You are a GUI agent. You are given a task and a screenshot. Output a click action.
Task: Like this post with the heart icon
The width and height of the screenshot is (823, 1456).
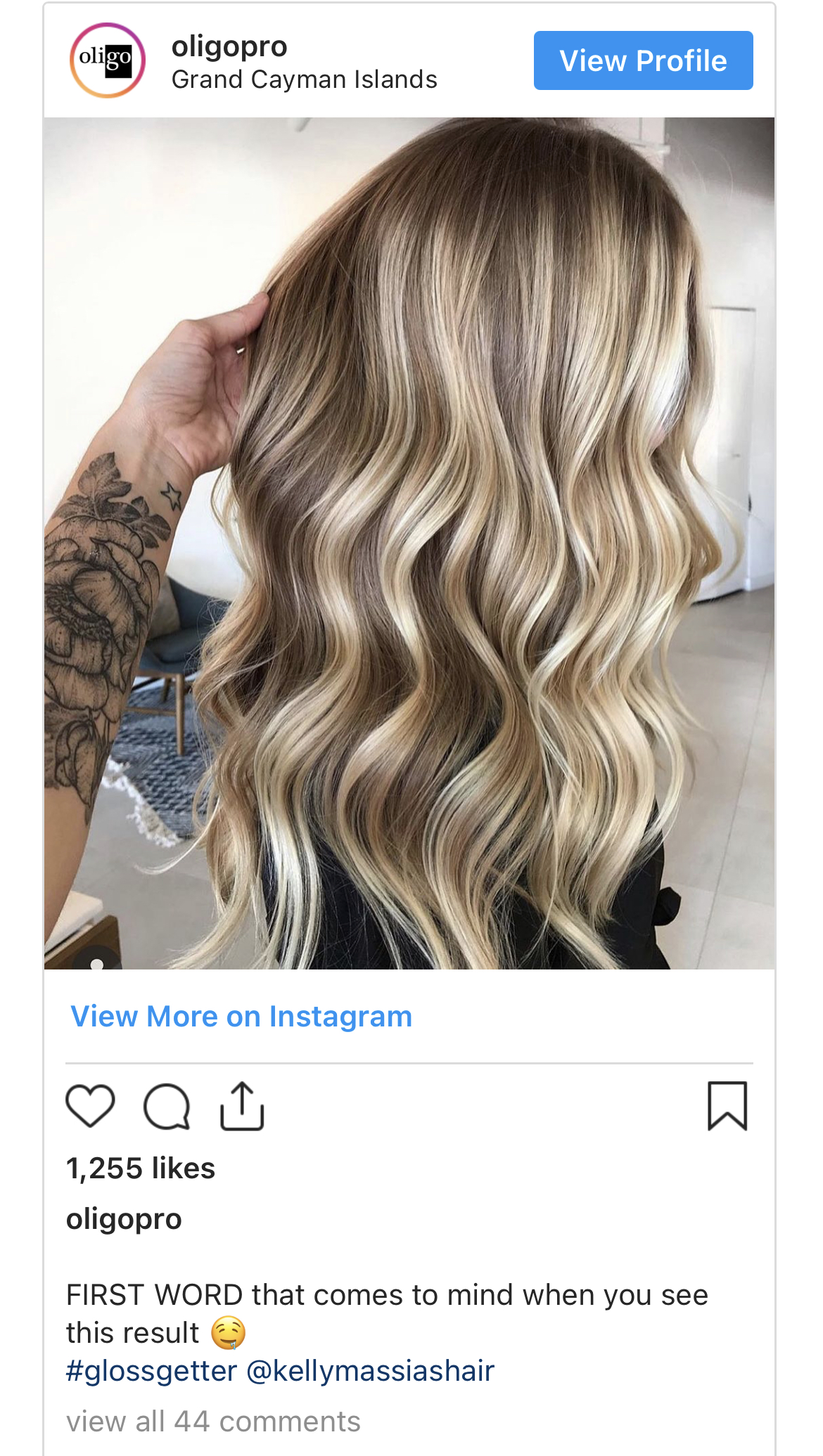tap(90, 1106)
